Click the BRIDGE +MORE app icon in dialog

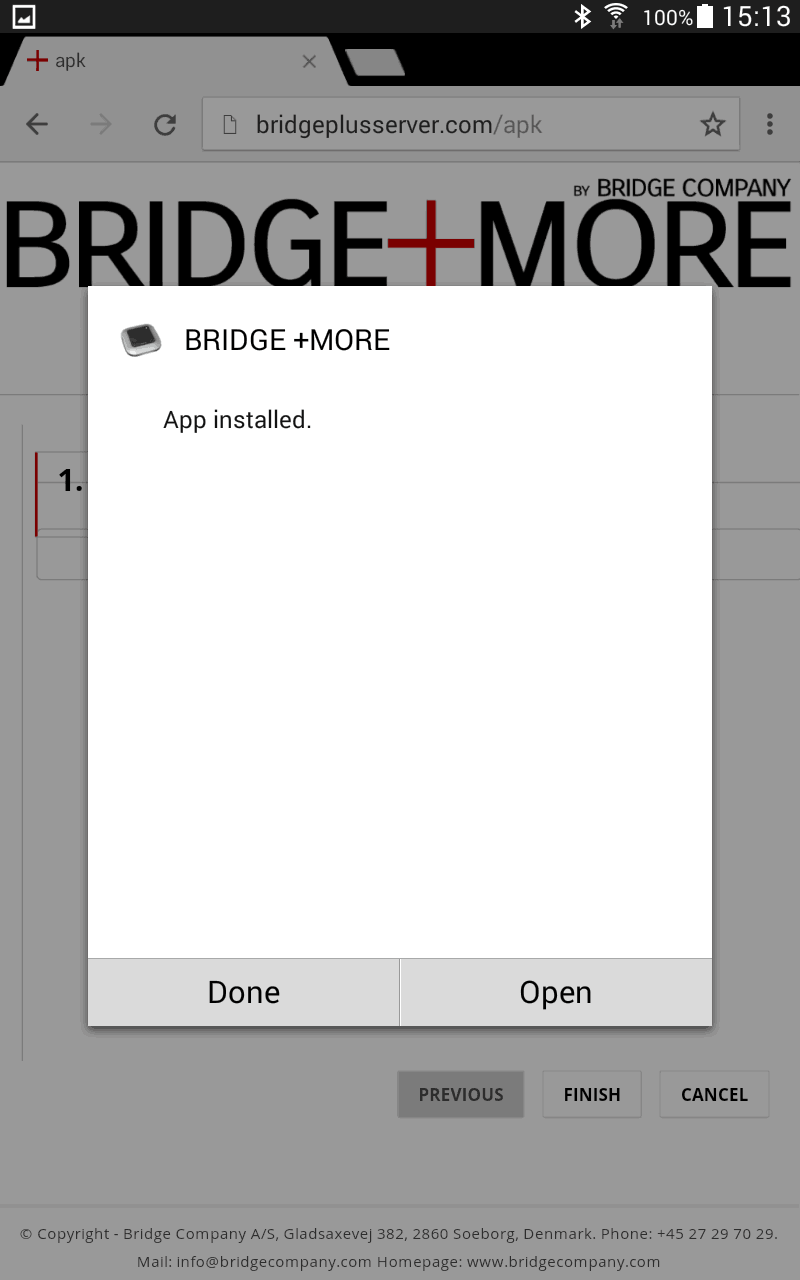[x=140, y=339]
